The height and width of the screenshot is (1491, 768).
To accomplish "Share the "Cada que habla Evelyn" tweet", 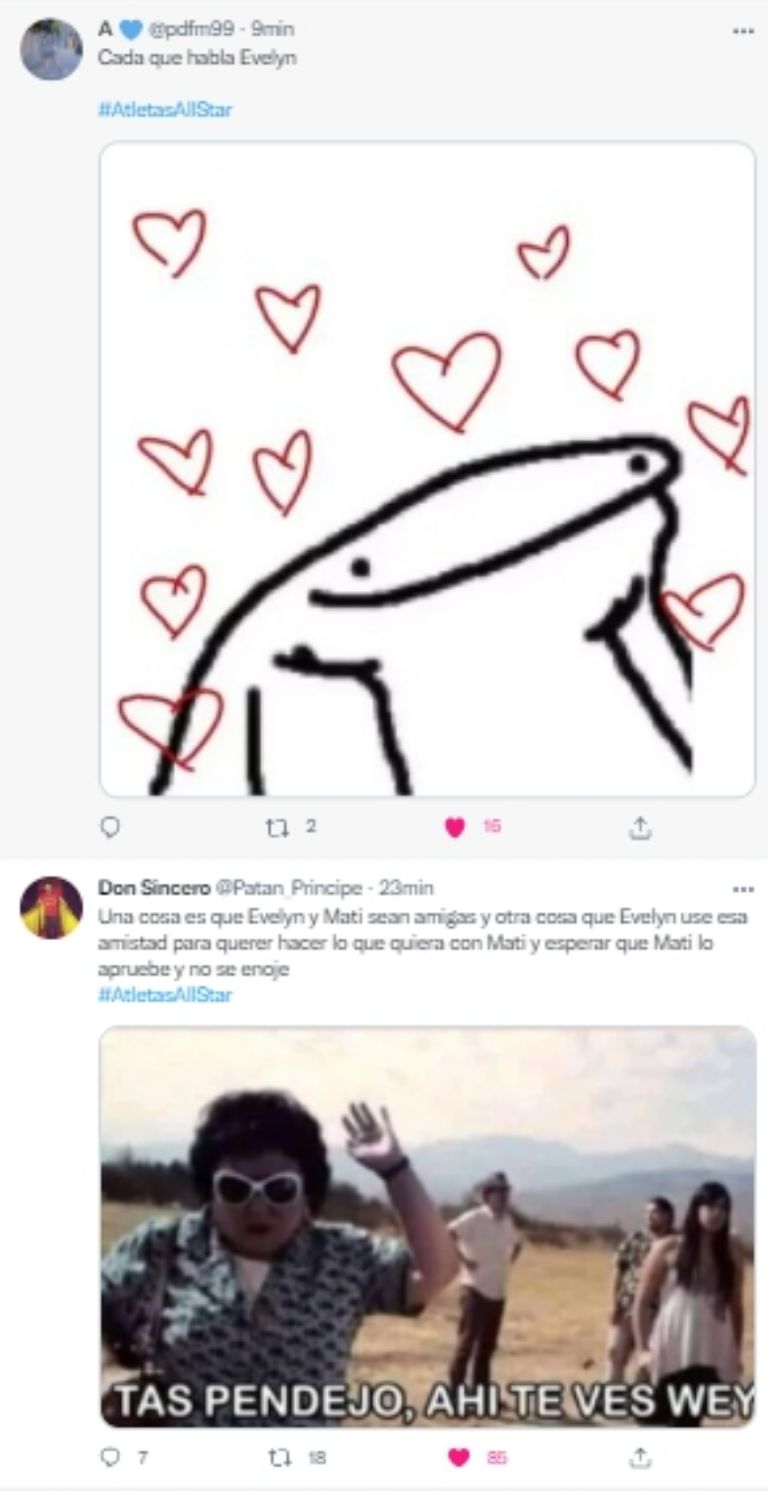I will pyautogui.click(x=640, y=828).
